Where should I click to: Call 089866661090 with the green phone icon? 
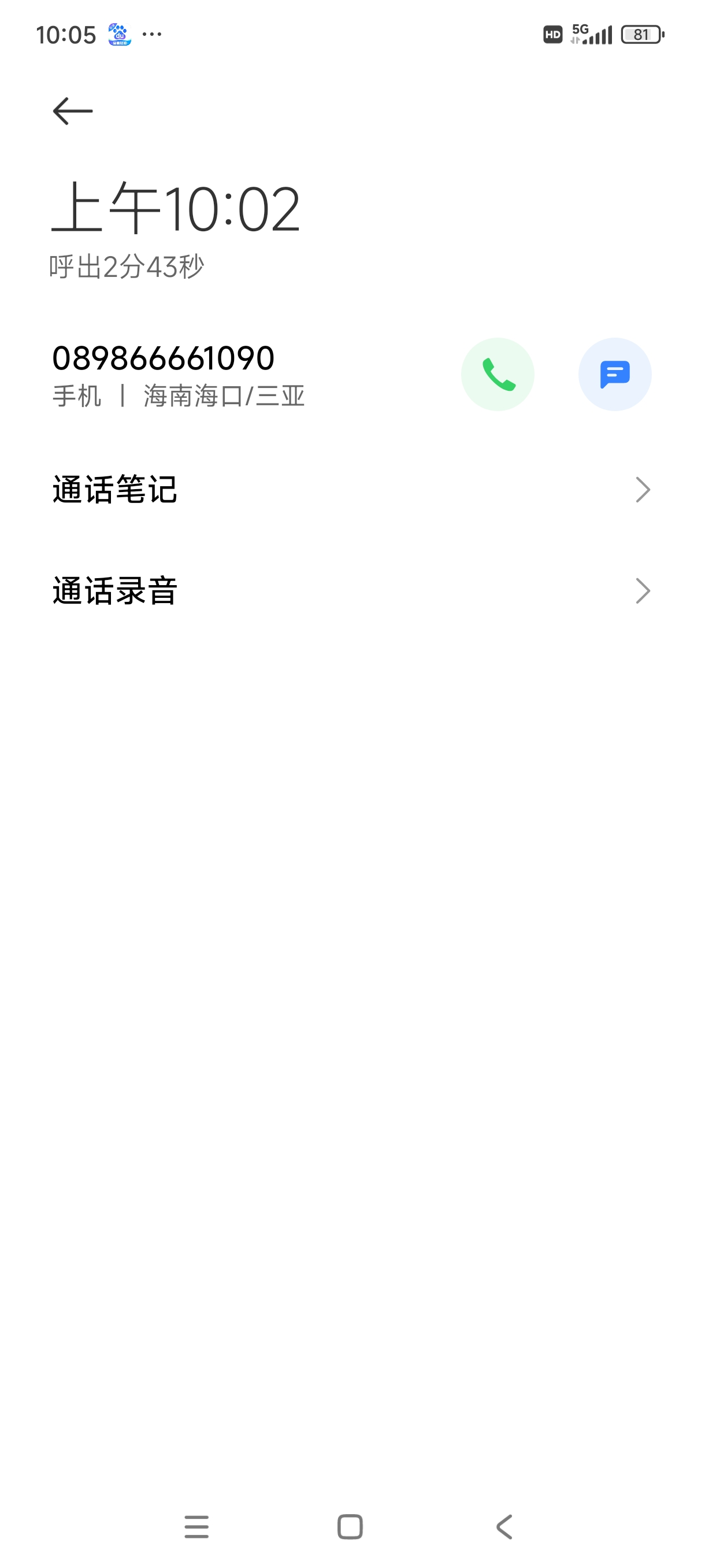[x=497, y=374]
